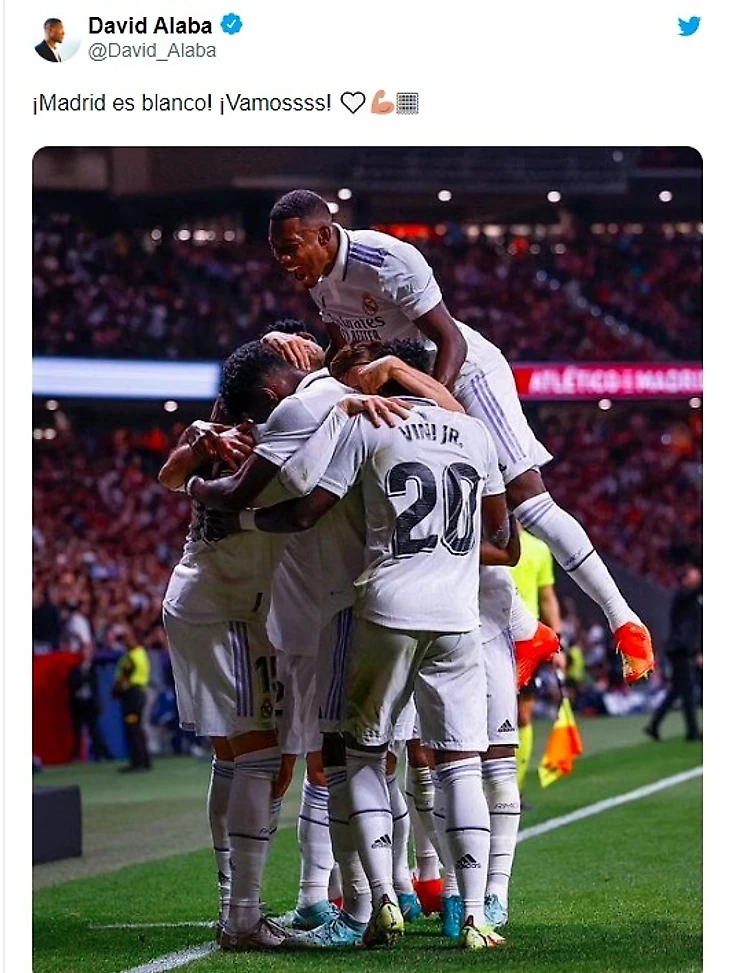The height and width of the screenshot is (973, 730).
Task: Open the Twitter bird icon
Action: (x=689, y=26)
